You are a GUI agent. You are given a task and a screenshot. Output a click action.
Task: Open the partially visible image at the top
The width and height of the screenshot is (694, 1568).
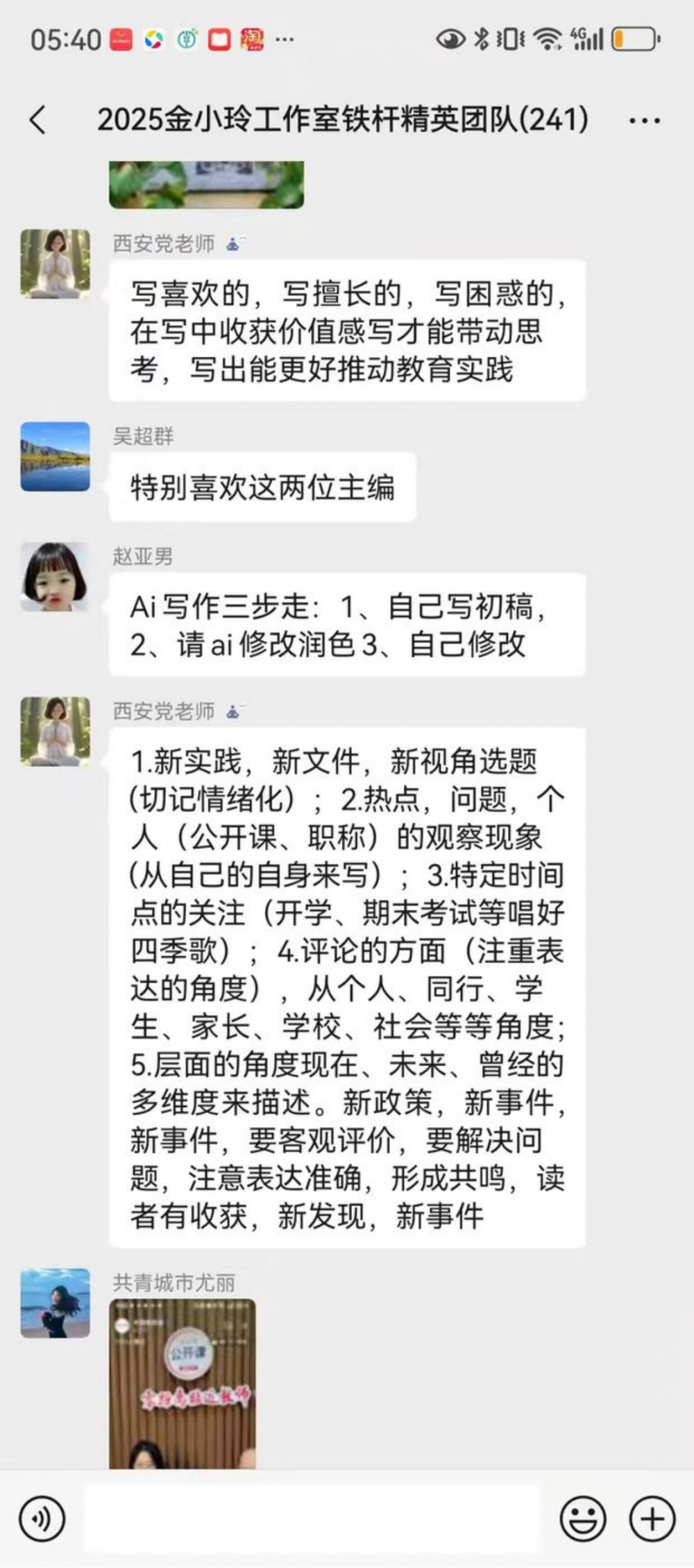tap(206, 184)
